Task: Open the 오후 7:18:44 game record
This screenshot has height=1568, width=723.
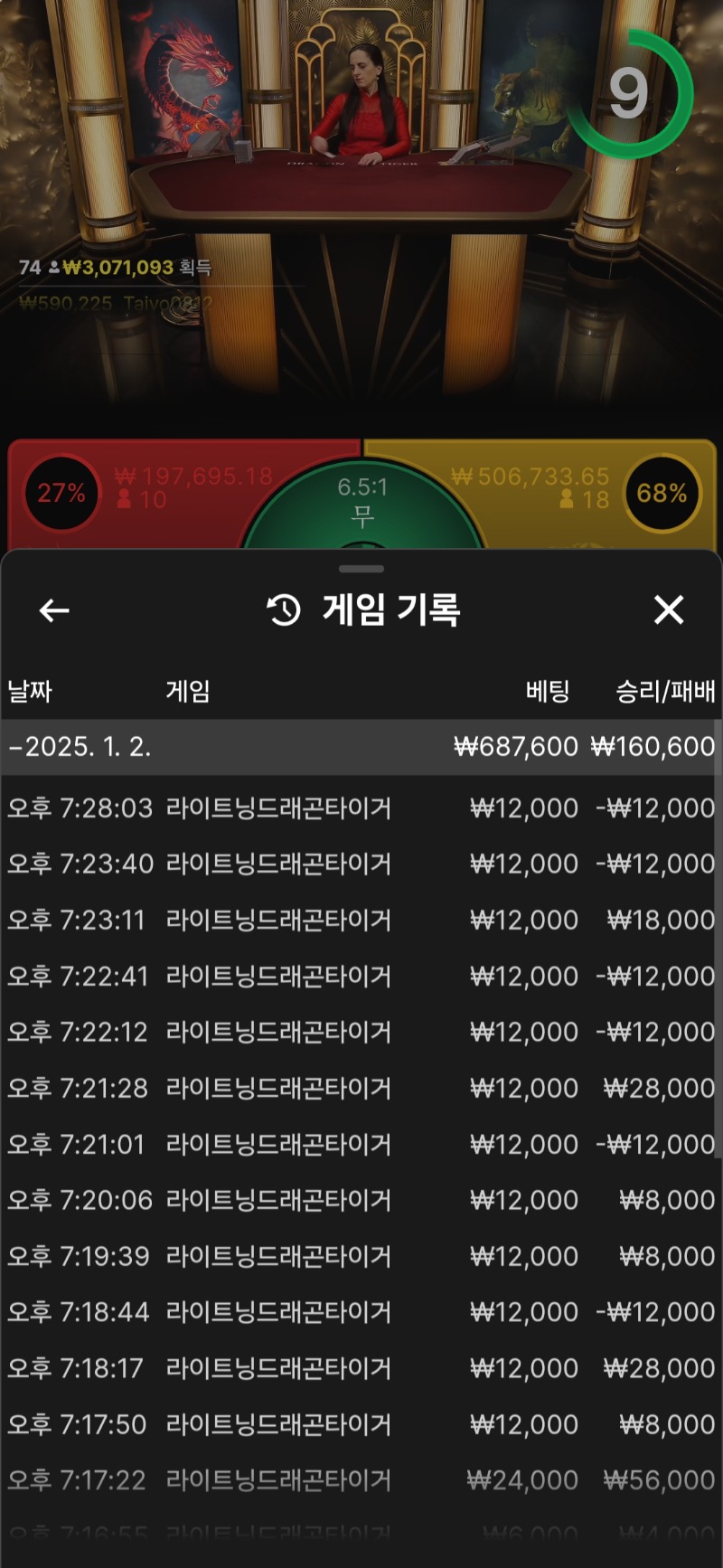Action: 361,1312
